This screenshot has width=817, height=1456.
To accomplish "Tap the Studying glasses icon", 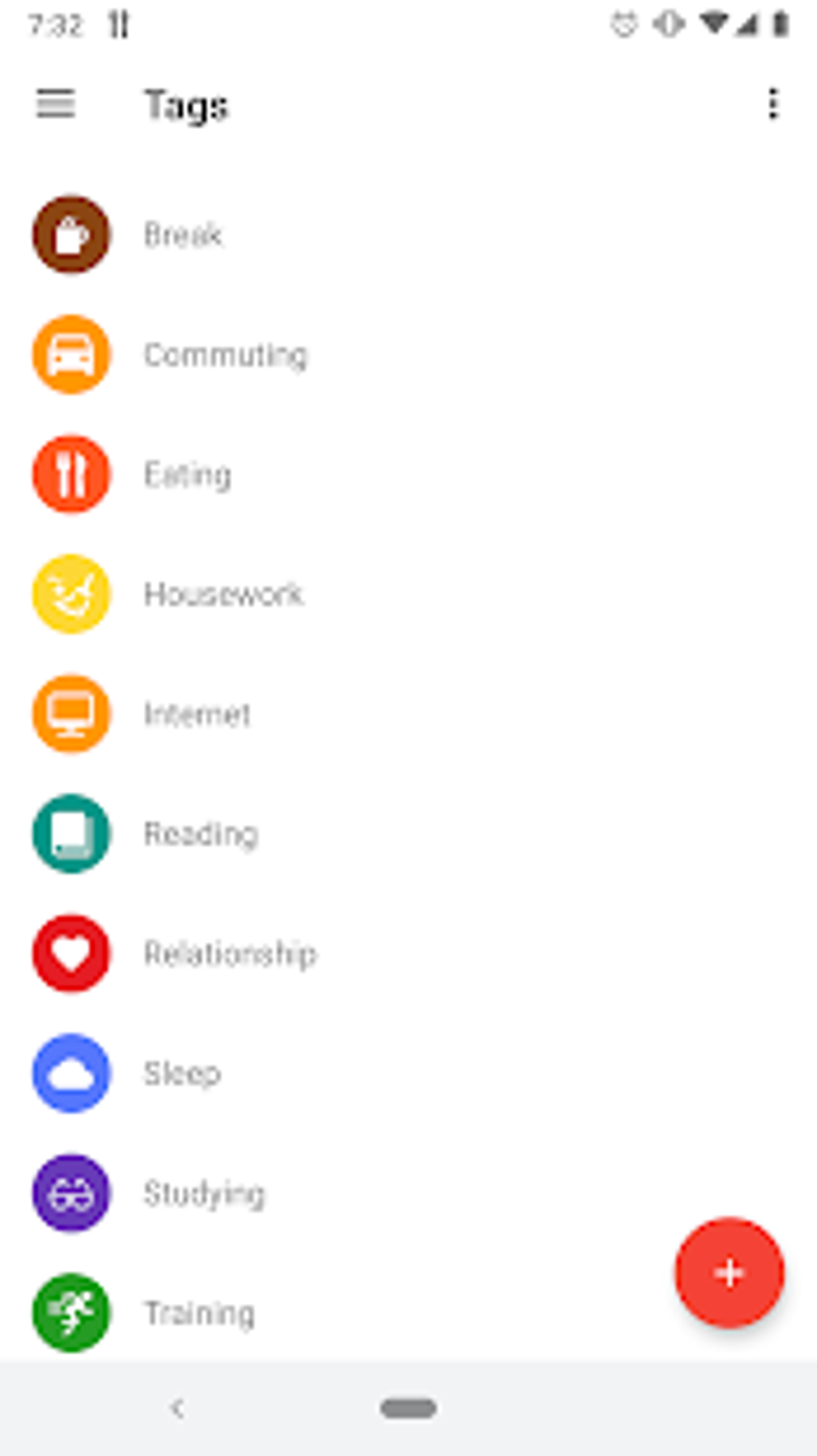I will tap(70, 1193).
